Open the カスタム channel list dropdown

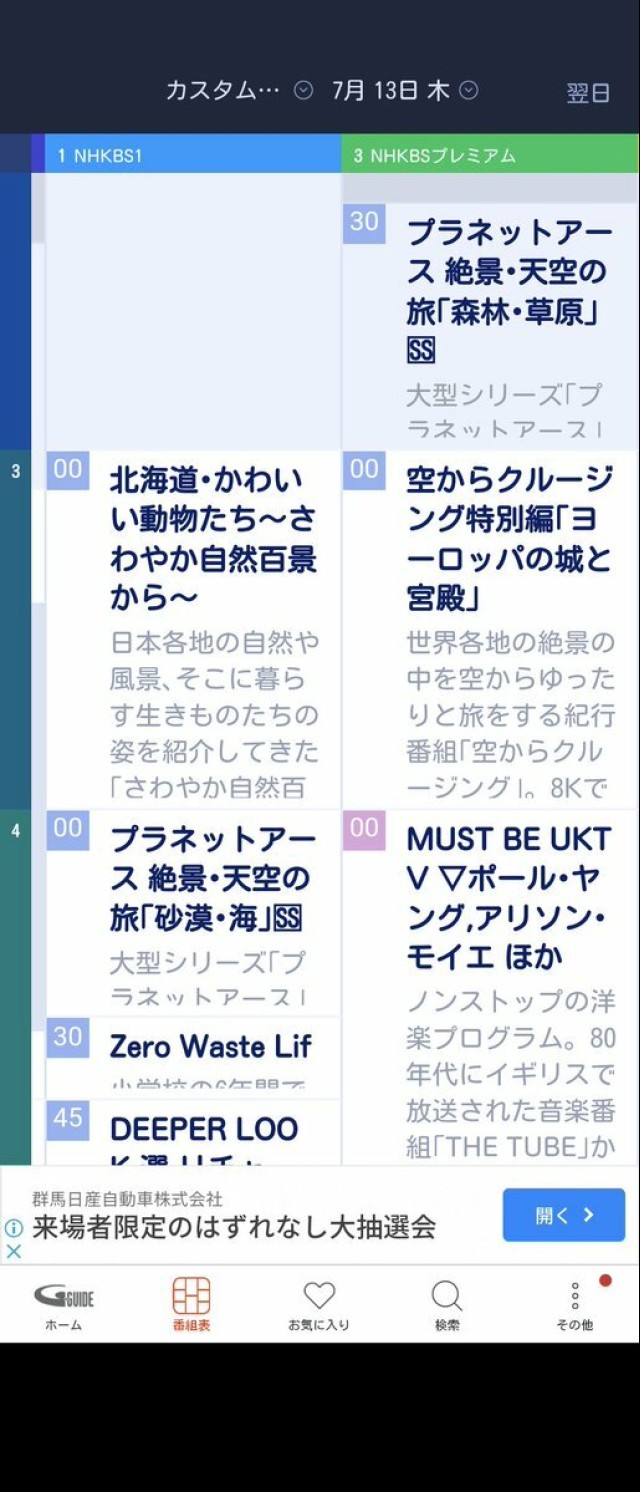(x=238, y=91)
